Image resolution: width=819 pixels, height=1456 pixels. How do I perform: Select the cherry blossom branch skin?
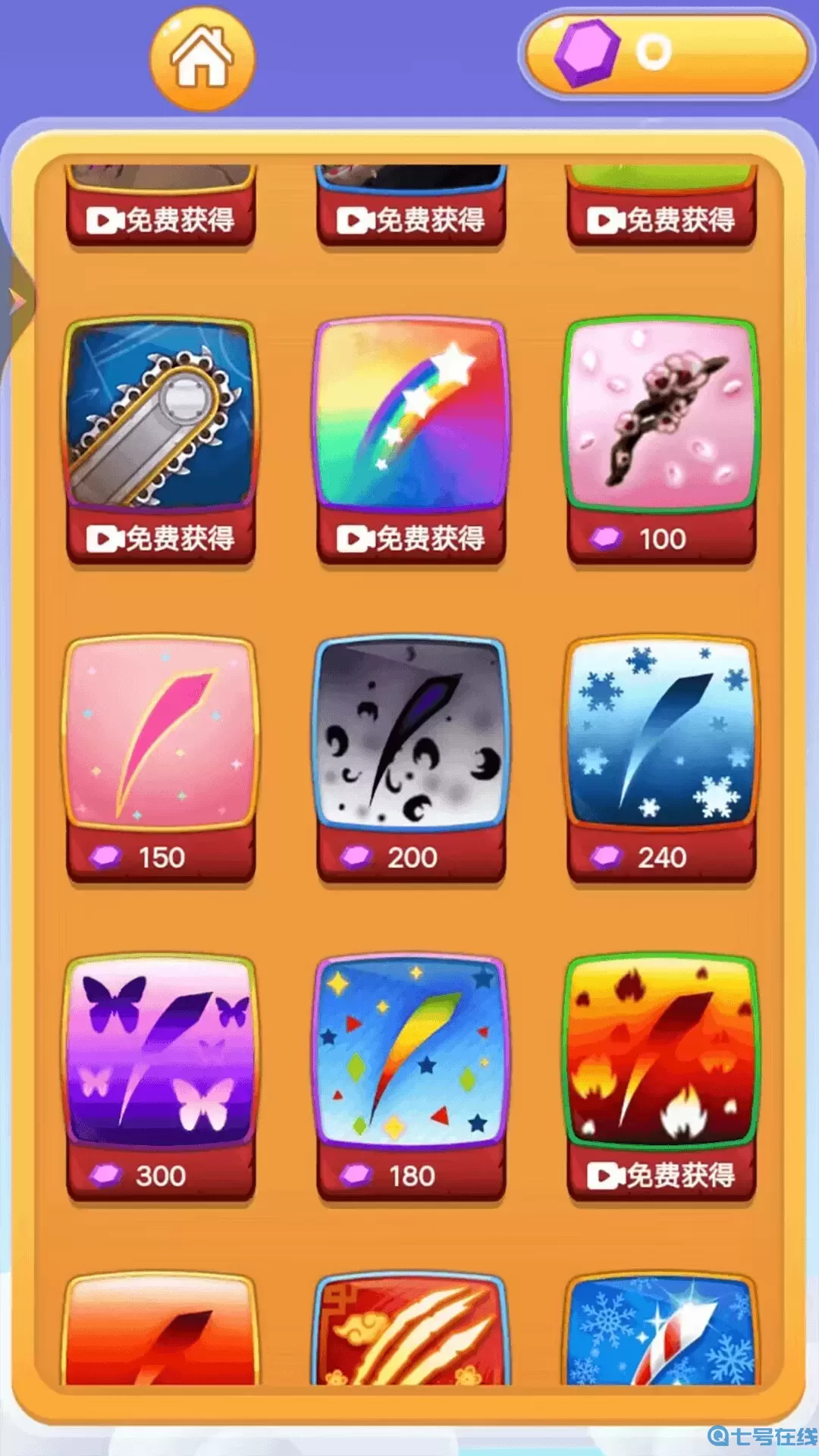pos(661,415)
